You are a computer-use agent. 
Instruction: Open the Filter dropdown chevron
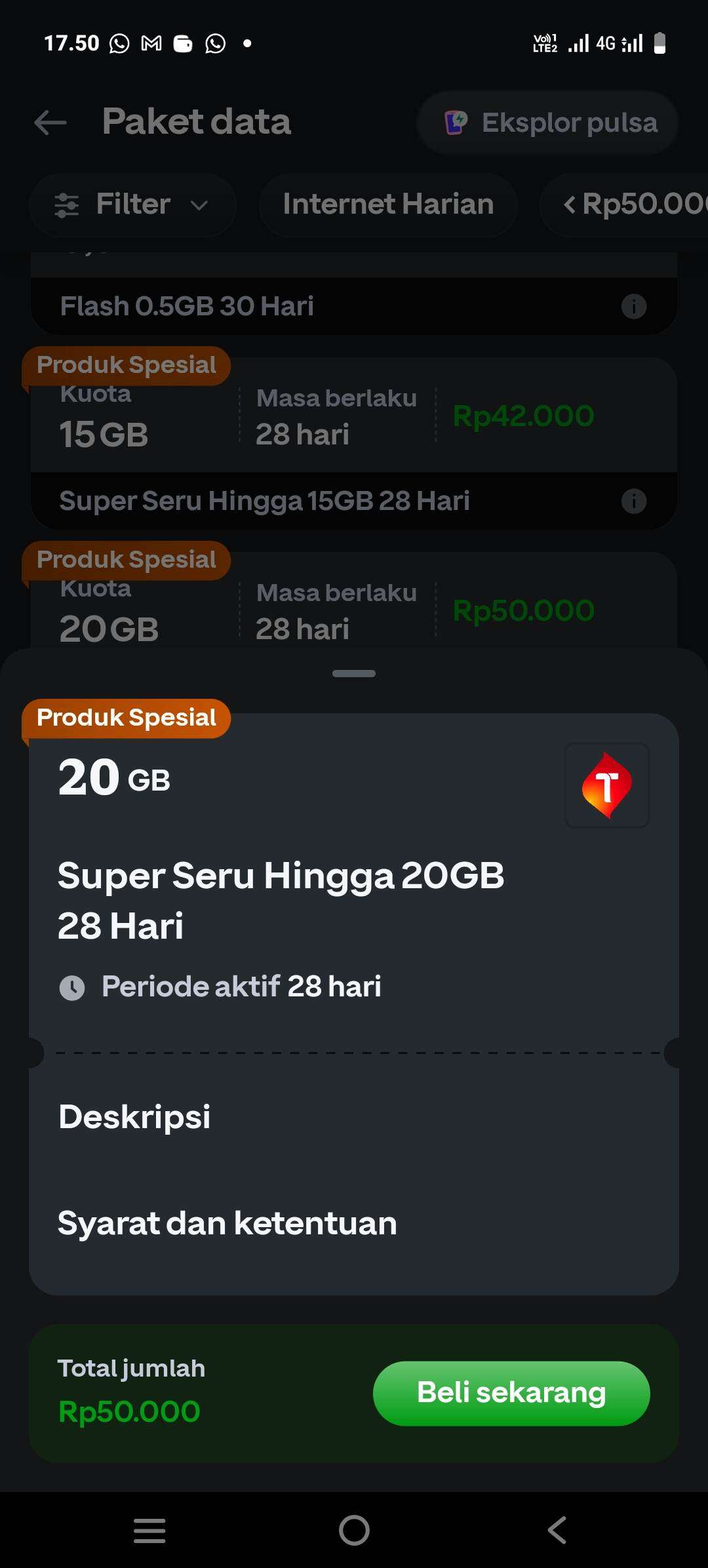point(201,205)
